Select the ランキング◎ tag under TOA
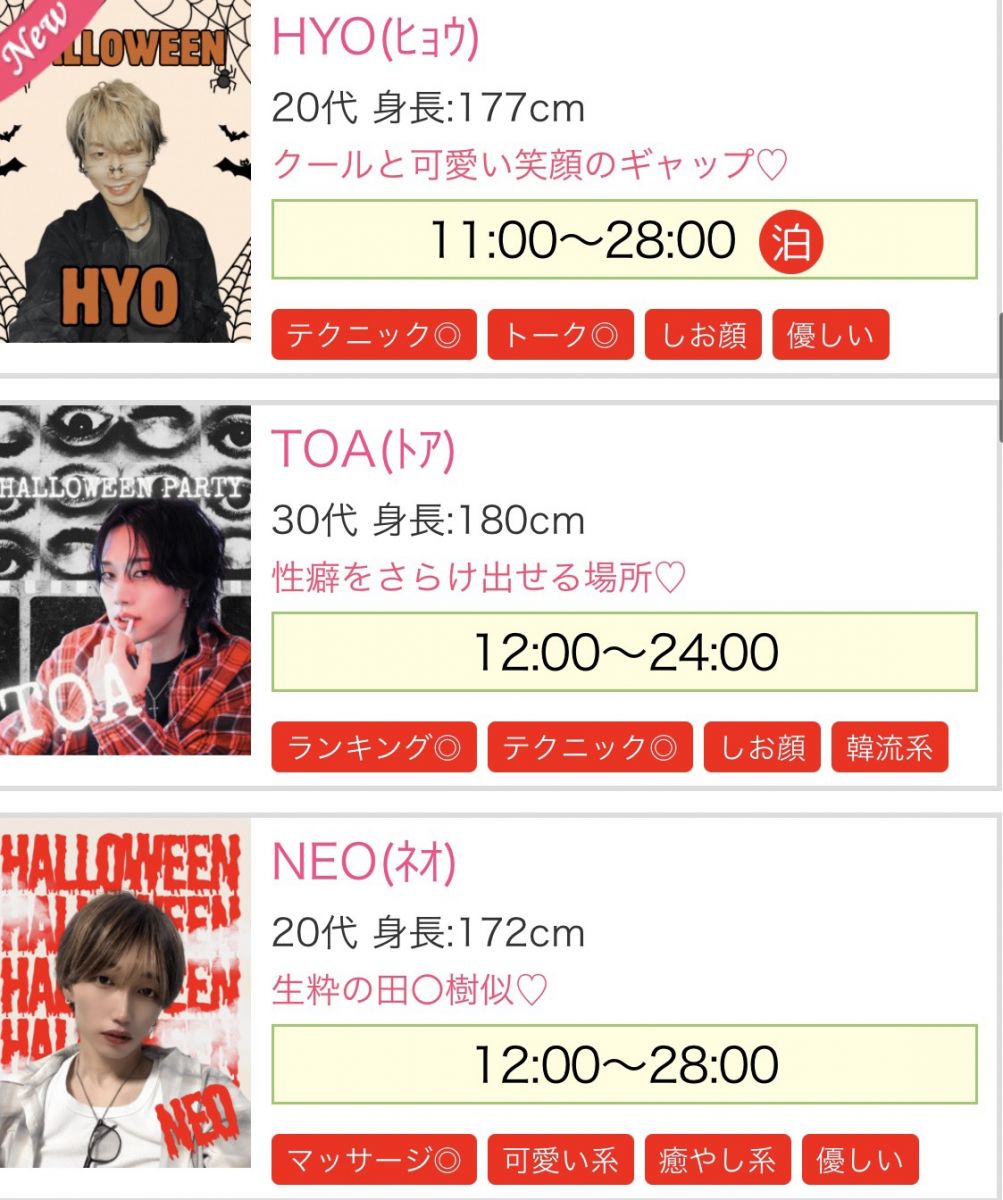 pyautogui.click(x=374, y=748)
